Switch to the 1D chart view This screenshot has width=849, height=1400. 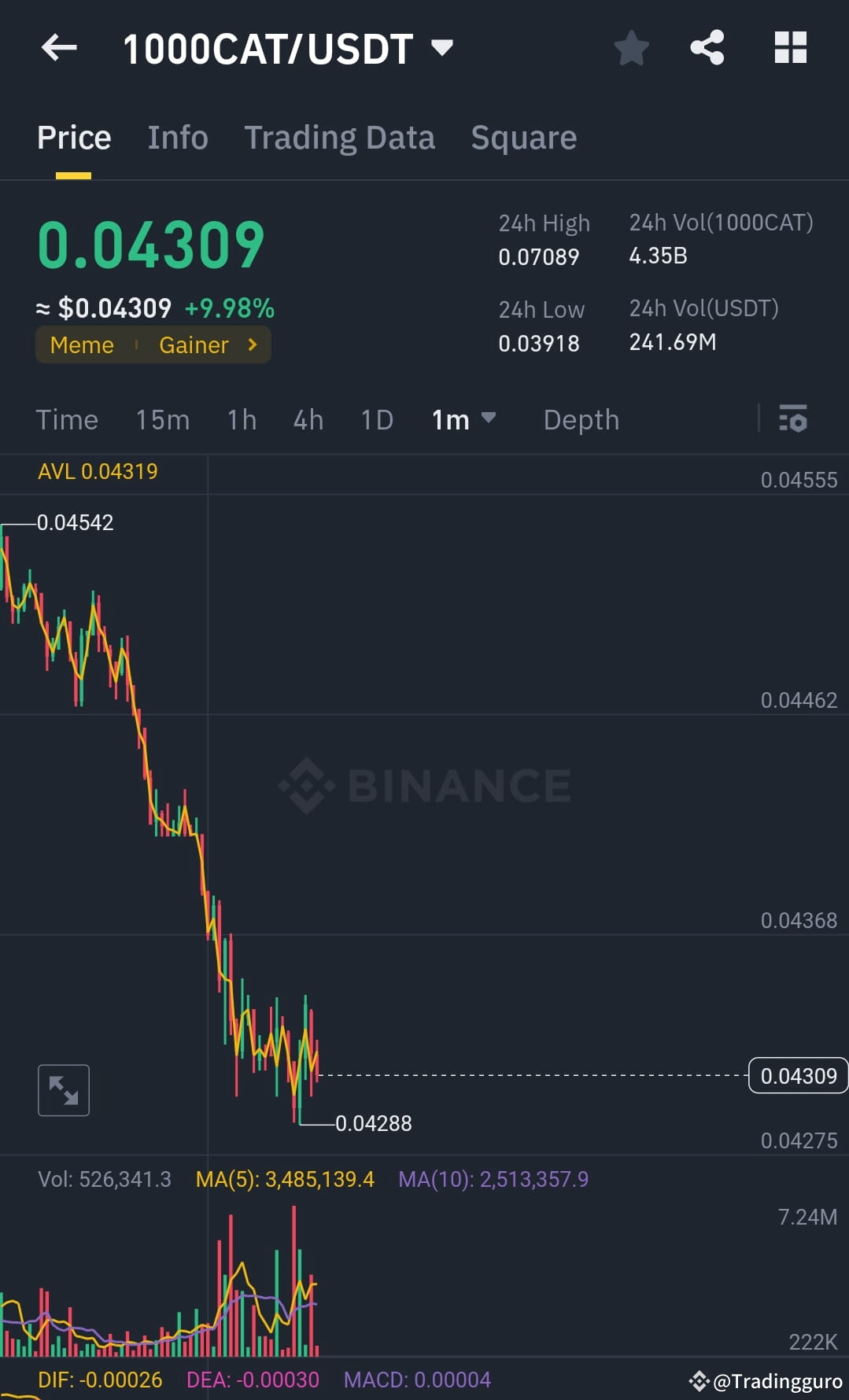click(x=376, y=419)
